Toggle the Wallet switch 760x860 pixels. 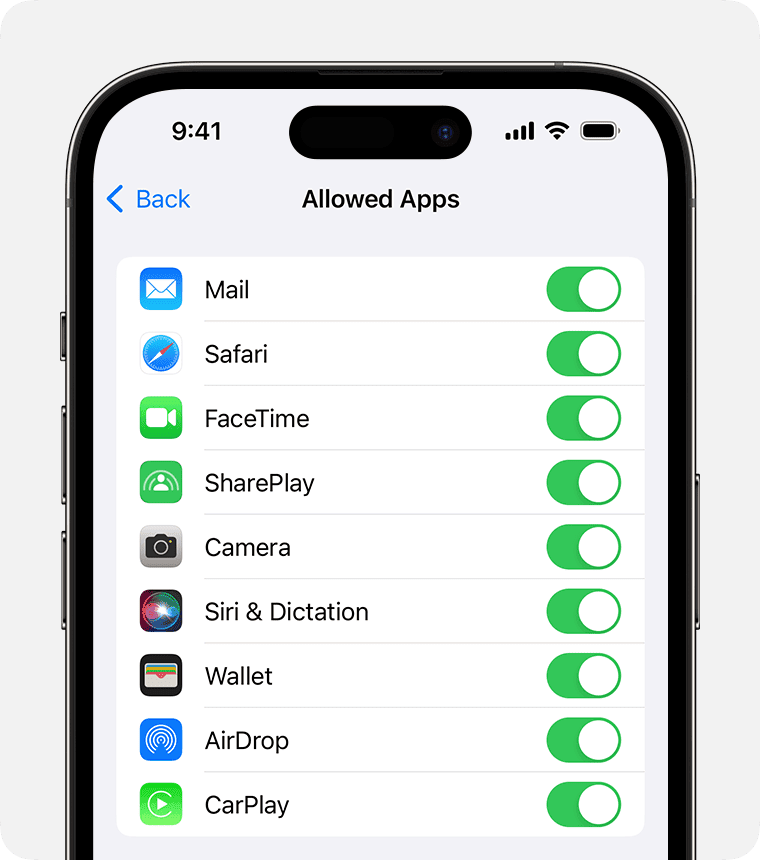pyautogui.click(x=583, y=676)
